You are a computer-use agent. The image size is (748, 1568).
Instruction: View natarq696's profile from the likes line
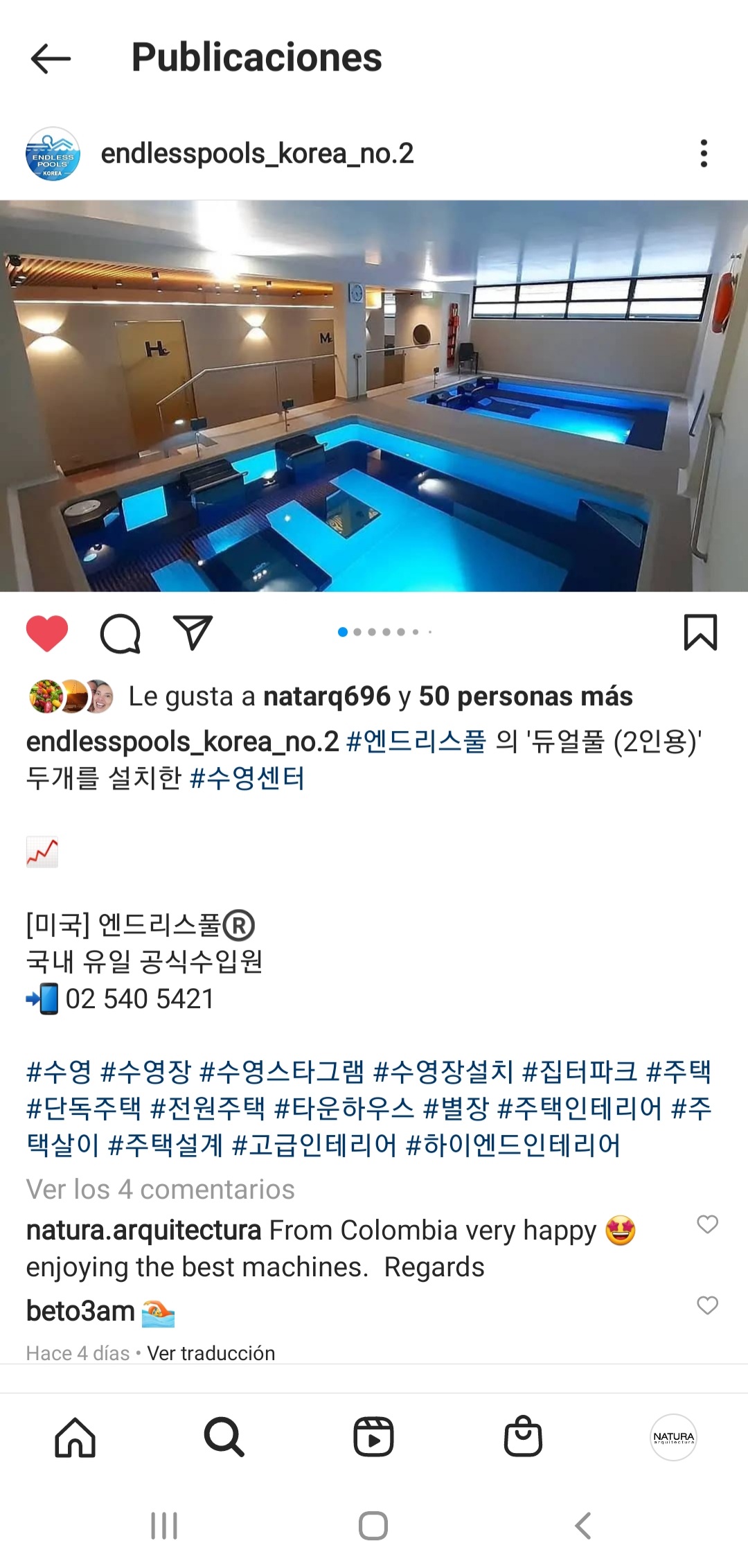[327, 696]
